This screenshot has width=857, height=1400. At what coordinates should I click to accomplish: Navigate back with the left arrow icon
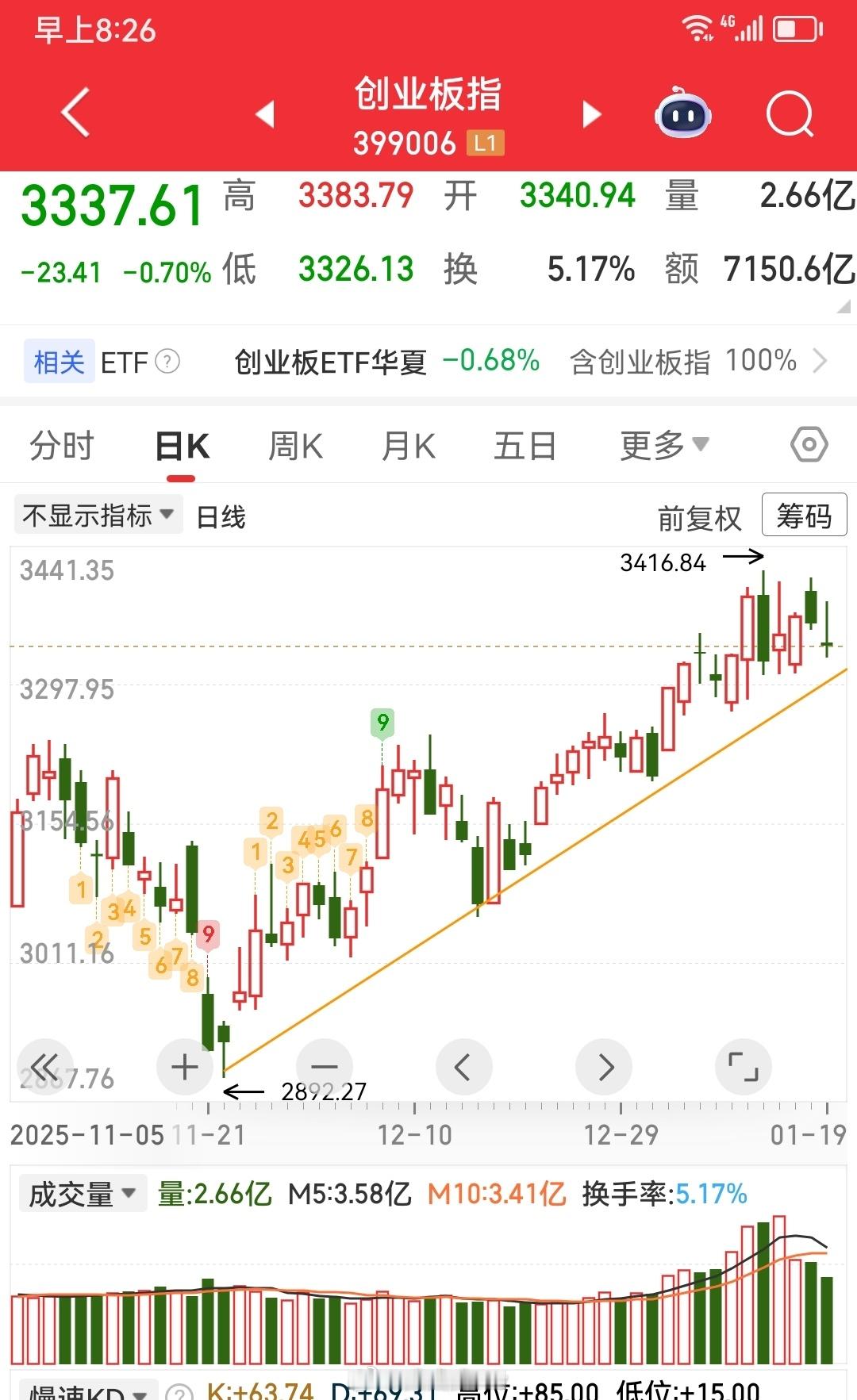click(74, 113)
